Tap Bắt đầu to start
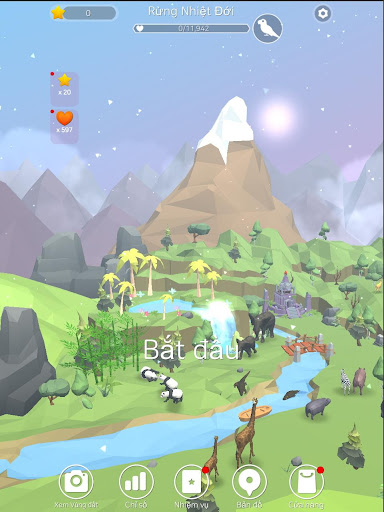Viewport: 384px width, 512px height. click(x=191, y=350)
